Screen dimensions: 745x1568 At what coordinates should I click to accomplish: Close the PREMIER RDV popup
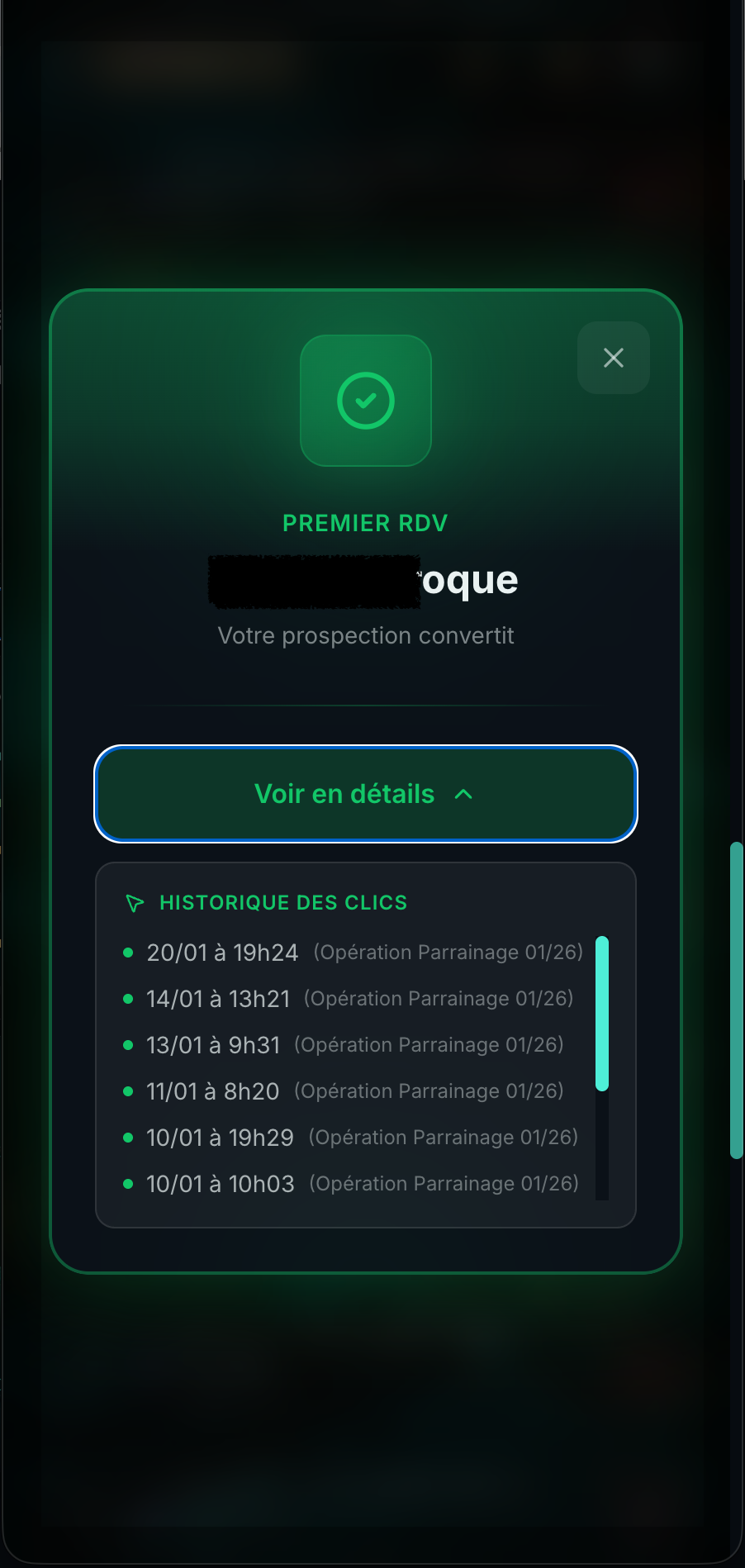[x=613, y=358]
